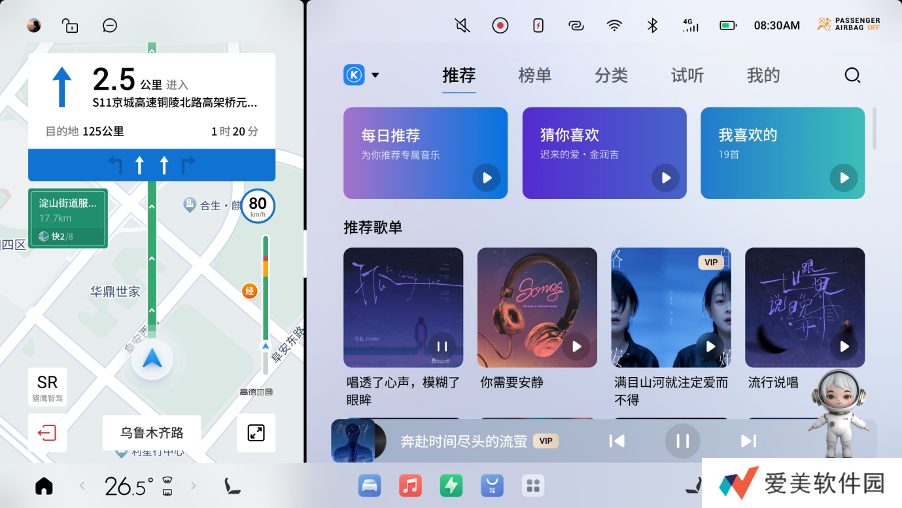Image resolution: width=902 pixels, height=508 pixels.
Task: Play the 我喜欢的 playlist card
Action: pyautogui.click(x=843, y=178)
